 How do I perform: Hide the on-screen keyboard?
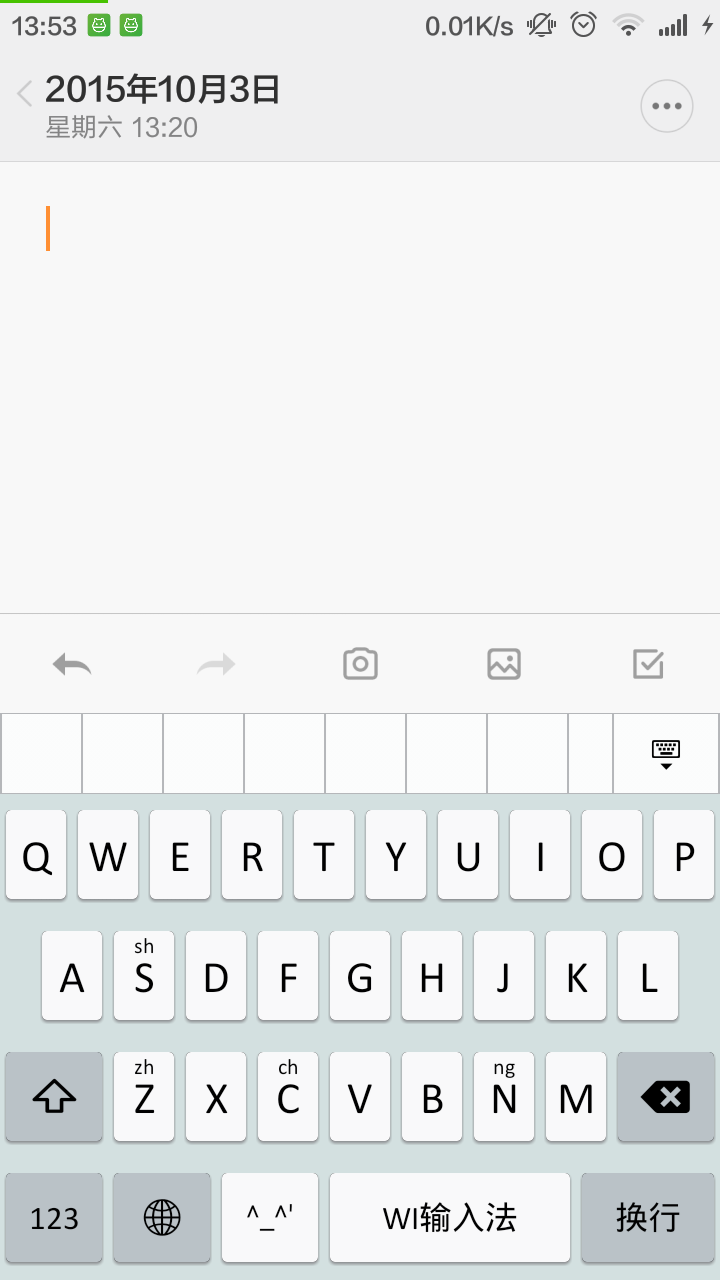point(666,754)
